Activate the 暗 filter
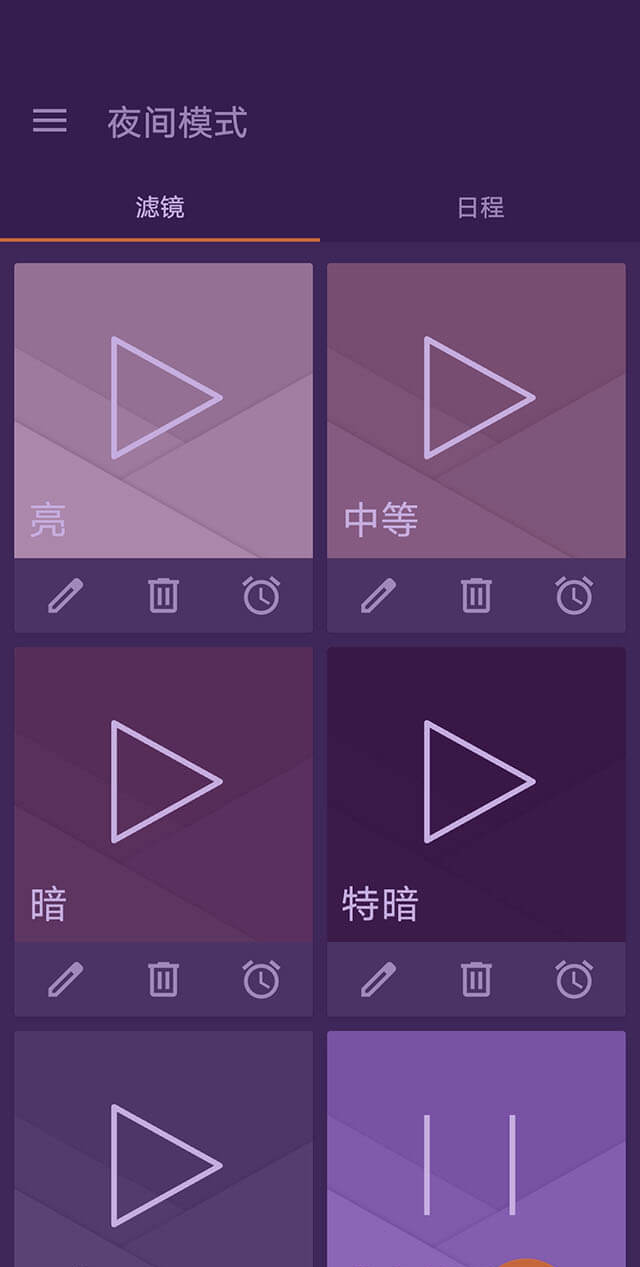Viewport: 640px width, 1267px height. pyautogui.click(x=165, y=781)
